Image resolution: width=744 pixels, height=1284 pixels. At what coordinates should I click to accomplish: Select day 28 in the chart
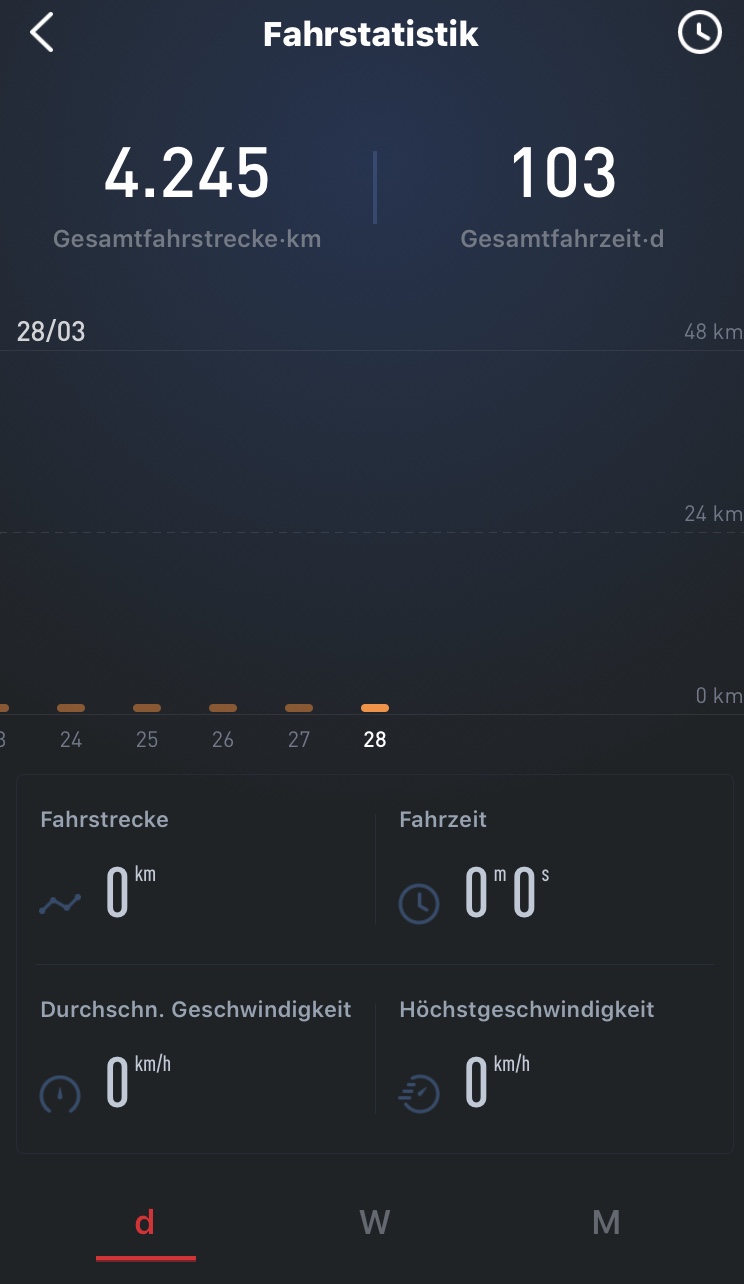[x=375, y=740]
